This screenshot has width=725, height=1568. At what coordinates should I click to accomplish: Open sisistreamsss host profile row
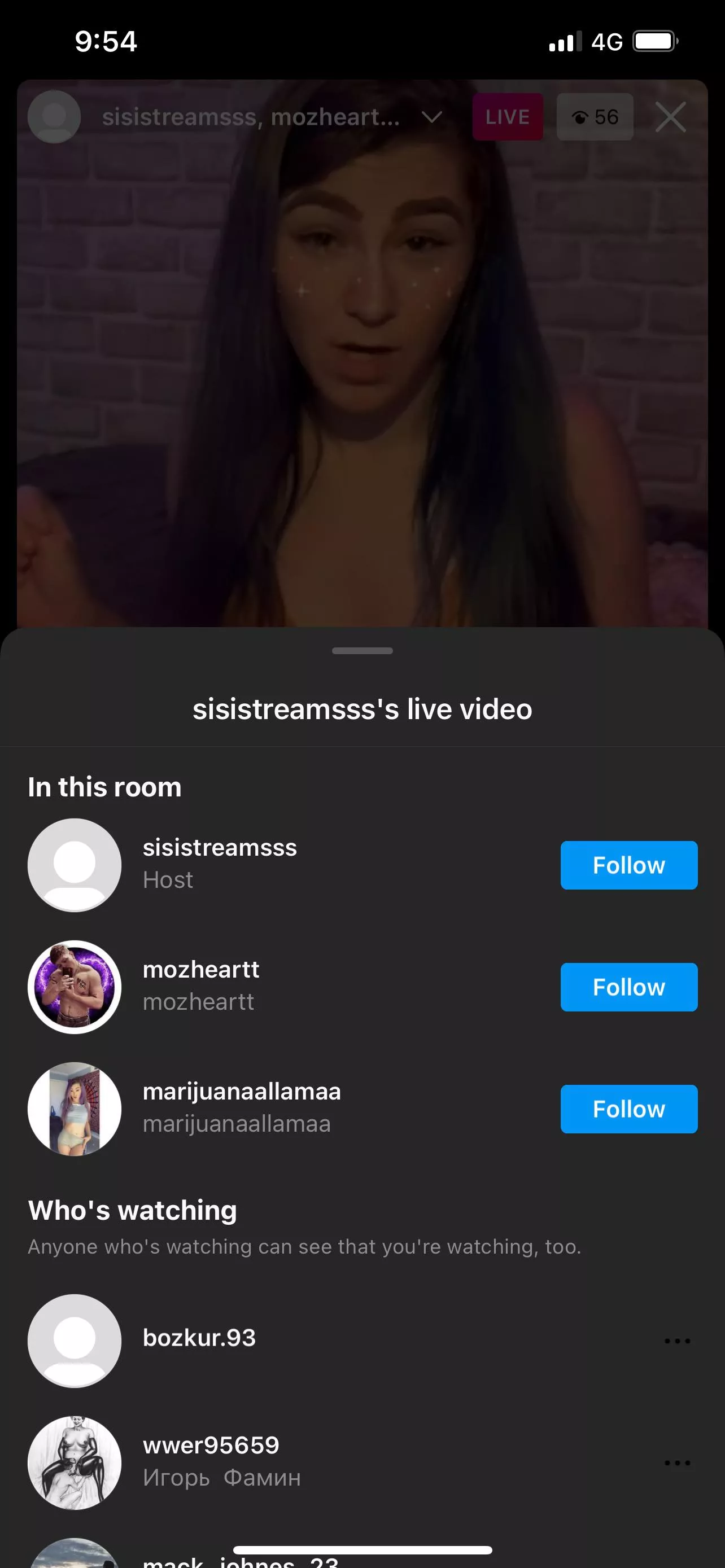point(219,863)
